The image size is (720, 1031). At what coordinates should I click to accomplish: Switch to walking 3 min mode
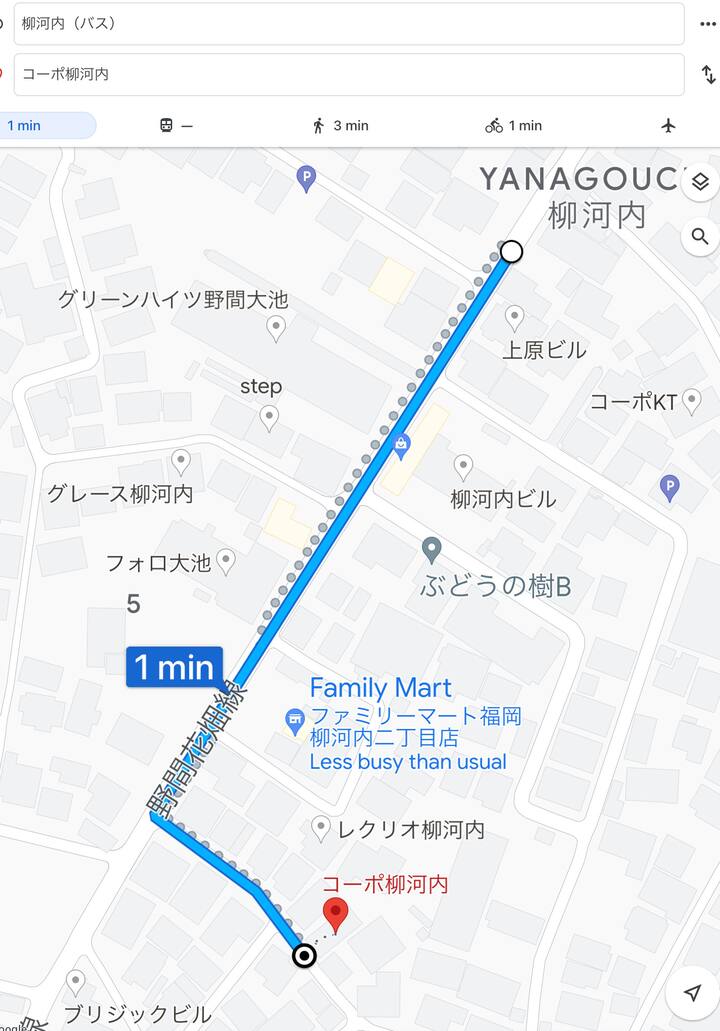(340, 125)
